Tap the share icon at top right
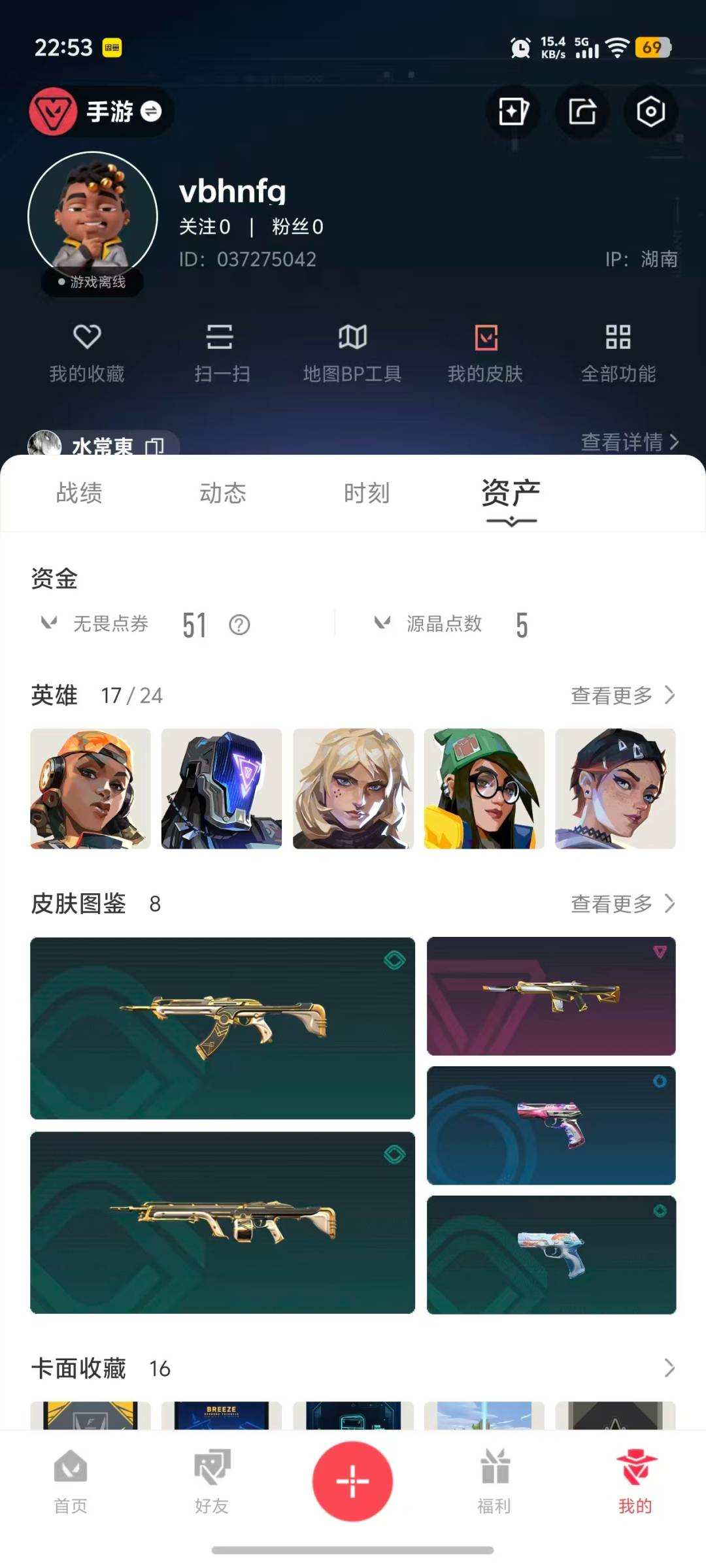The width and height of the screenshot is (706, 1568). coord(582,112)
